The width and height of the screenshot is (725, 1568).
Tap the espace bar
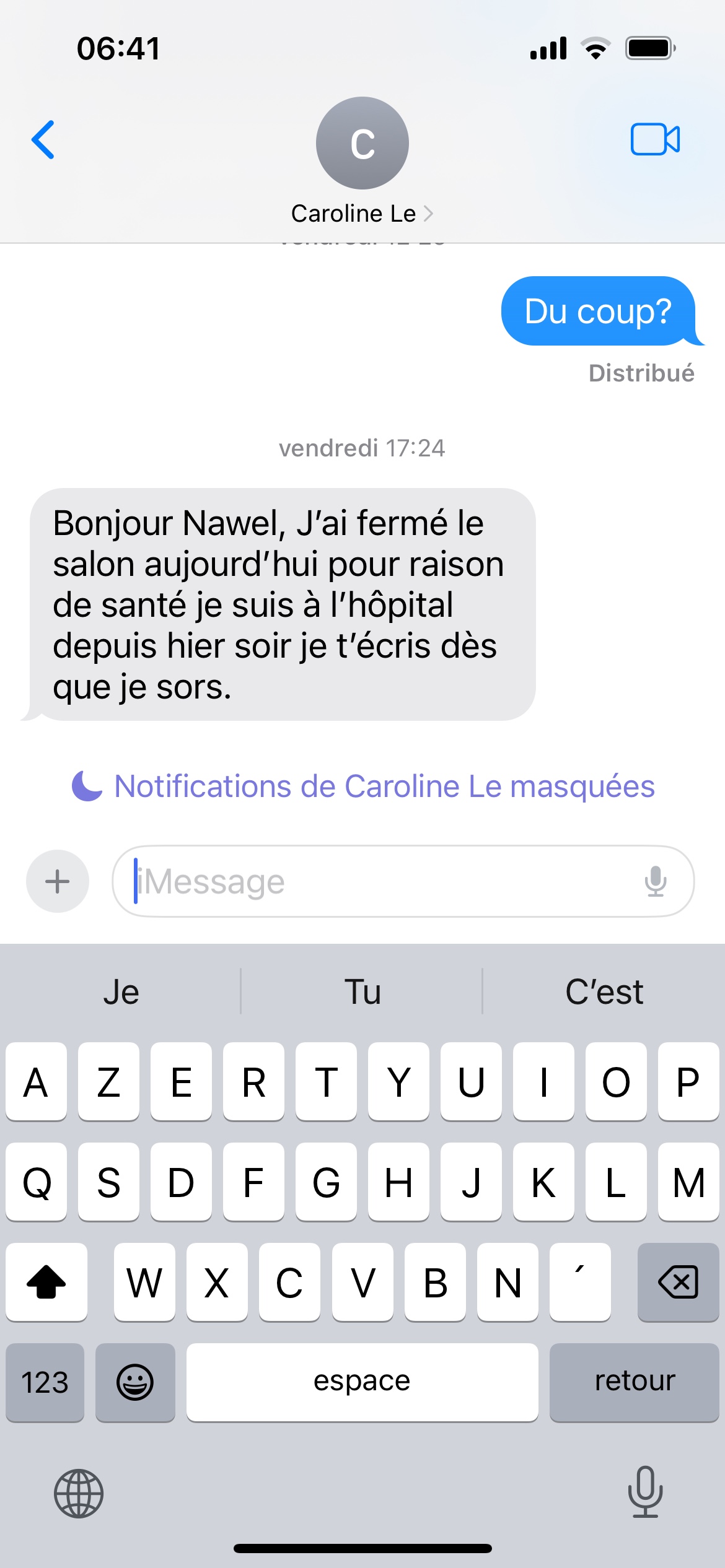coord(362,1382)
